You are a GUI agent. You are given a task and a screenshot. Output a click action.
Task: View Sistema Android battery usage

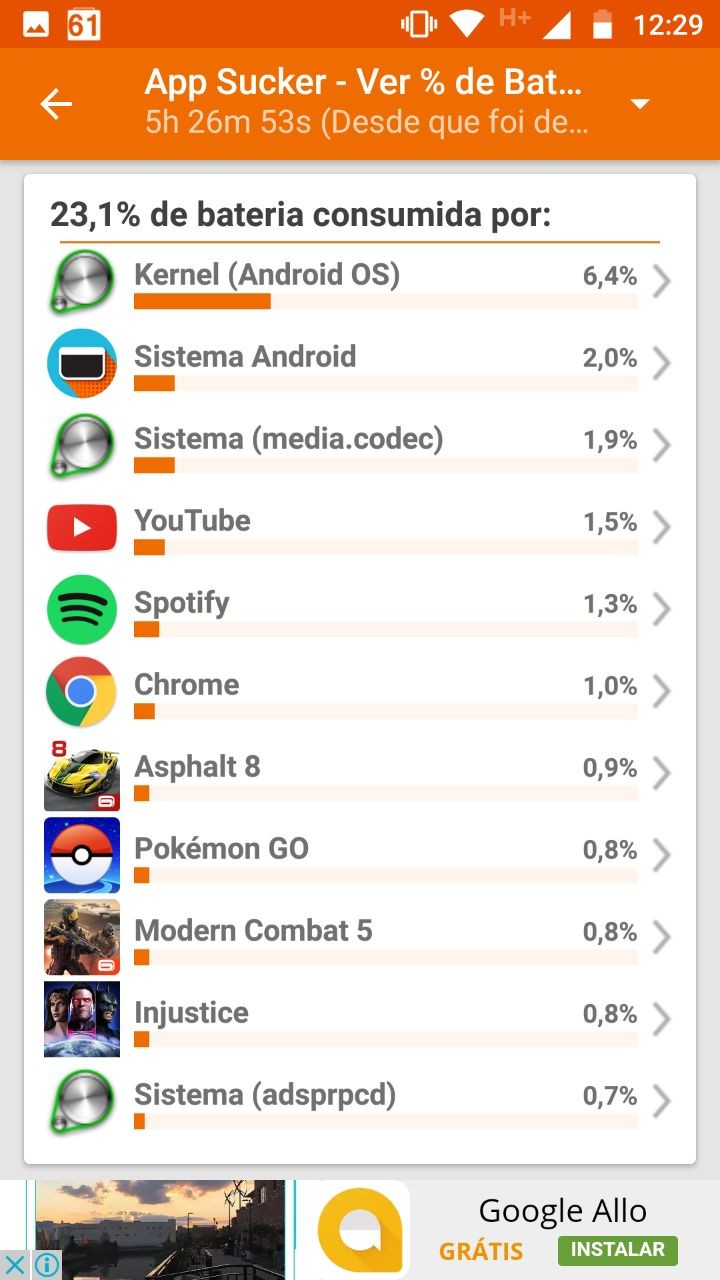click(x=360, y=363)
